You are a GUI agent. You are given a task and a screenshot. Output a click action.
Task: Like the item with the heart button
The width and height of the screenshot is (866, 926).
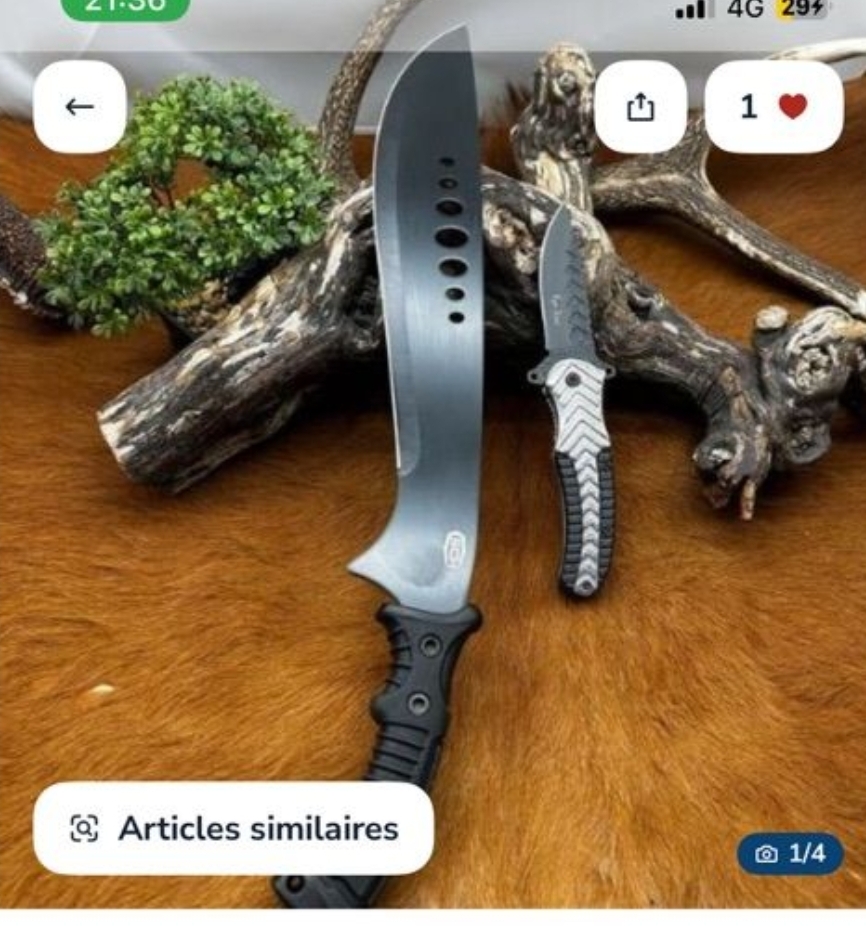pyautogui.click(x=774, y=107)
